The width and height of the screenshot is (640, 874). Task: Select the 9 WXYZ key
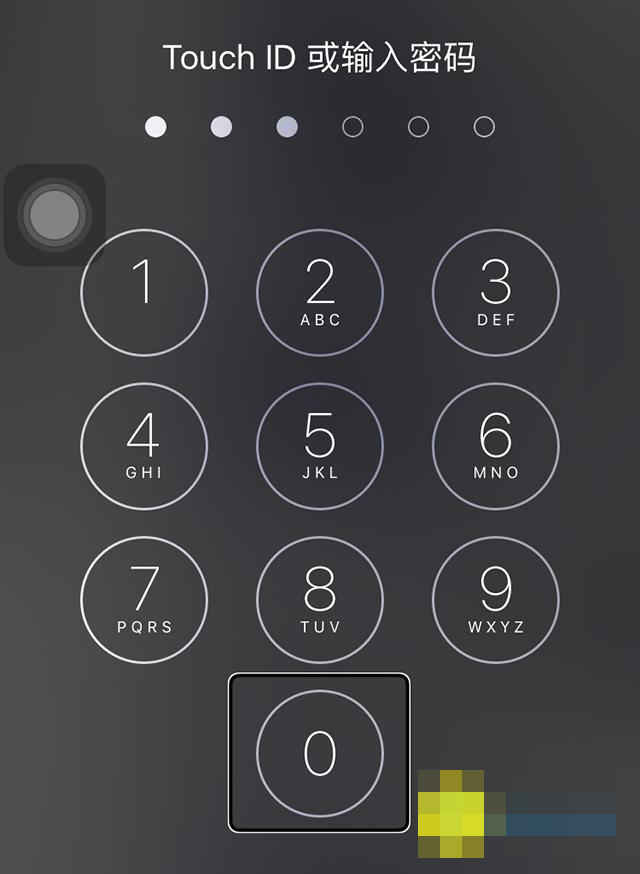(x=496, y=599)
